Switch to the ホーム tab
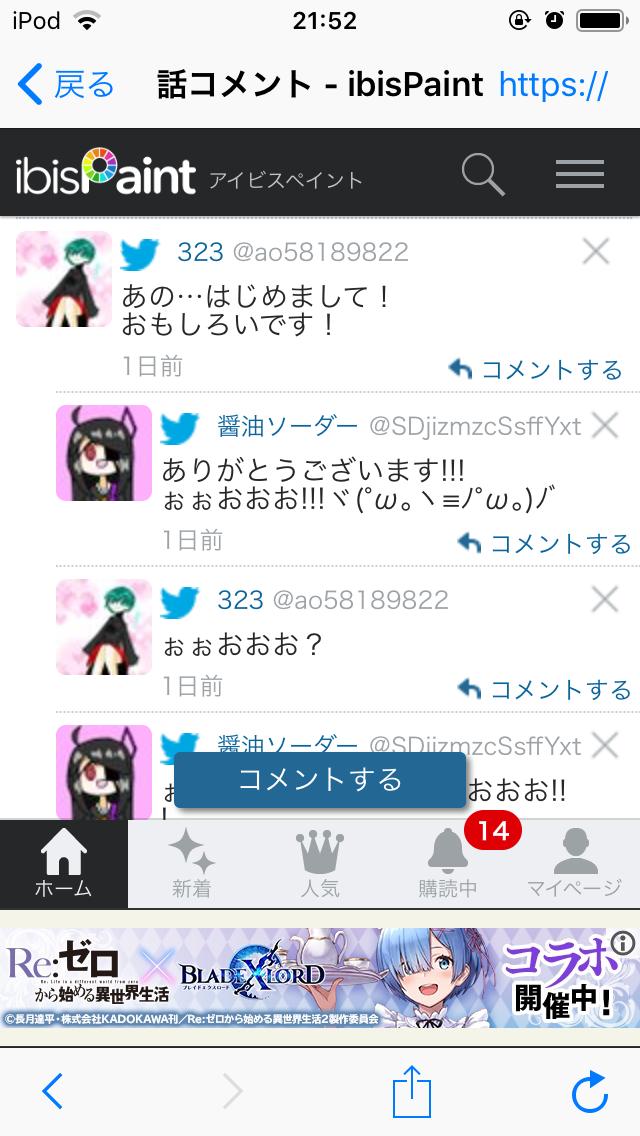Viewport: 640px width, 1136px height. click(x=64, y=864)
